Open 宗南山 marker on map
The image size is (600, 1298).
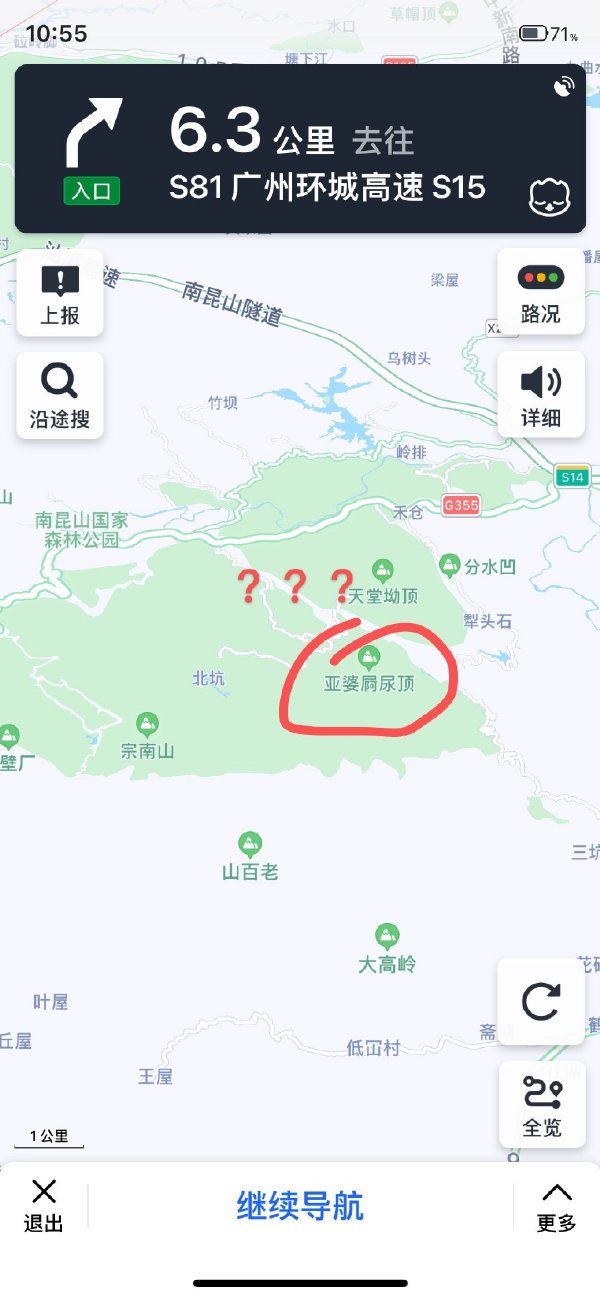[x=147, y=723]
